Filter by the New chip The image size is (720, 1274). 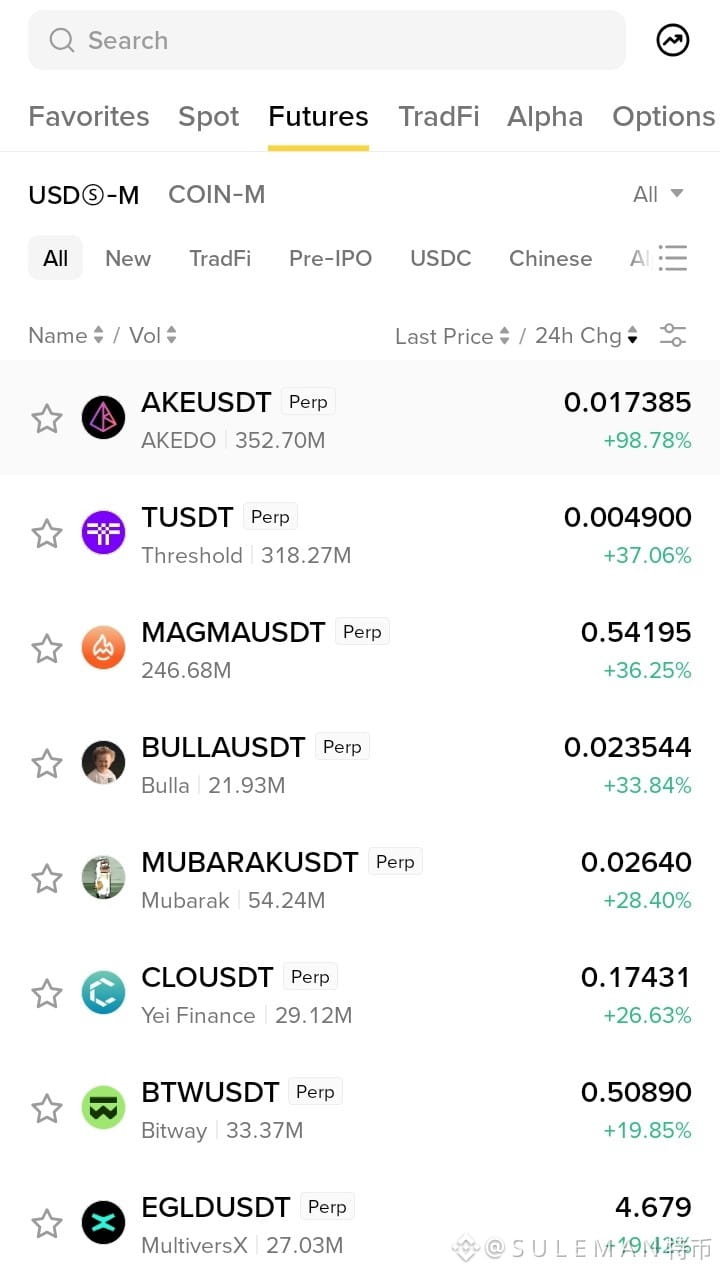128,258
